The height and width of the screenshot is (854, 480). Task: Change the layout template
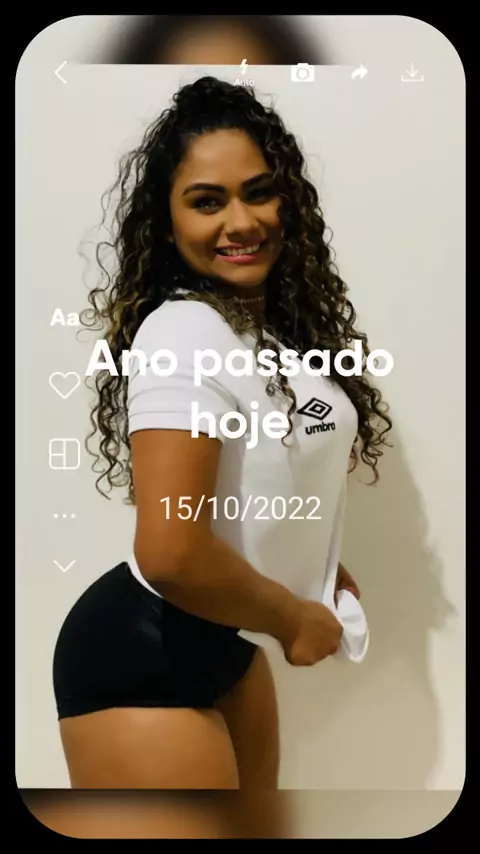point(65,454)
